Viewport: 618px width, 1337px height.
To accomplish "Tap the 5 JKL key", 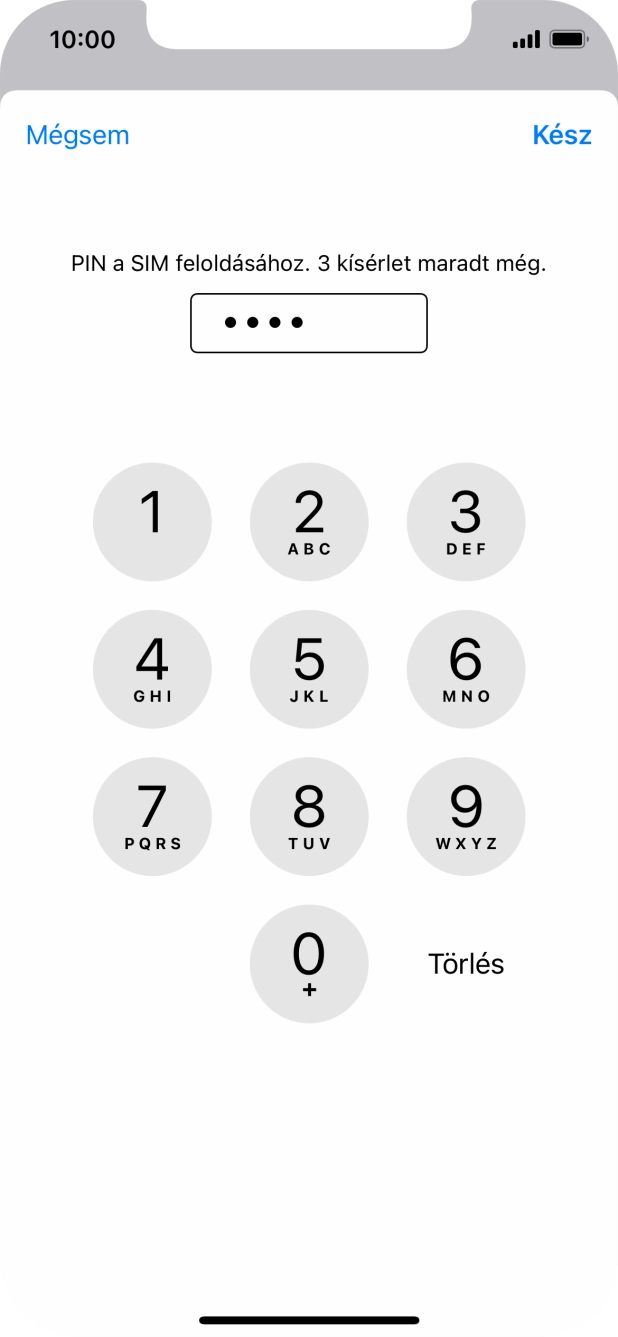I will (x=309, y=668).
